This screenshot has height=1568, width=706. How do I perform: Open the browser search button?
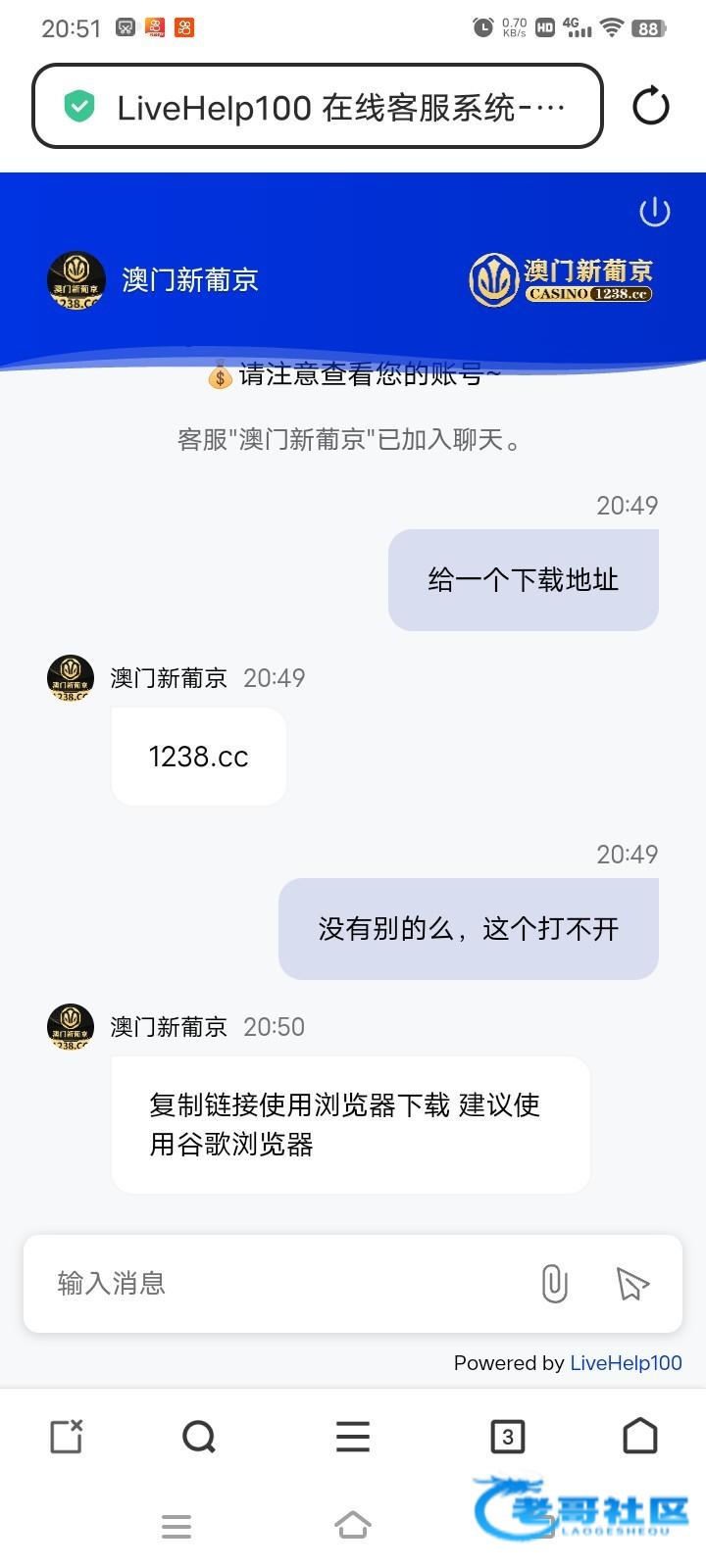coord(199,1437)
